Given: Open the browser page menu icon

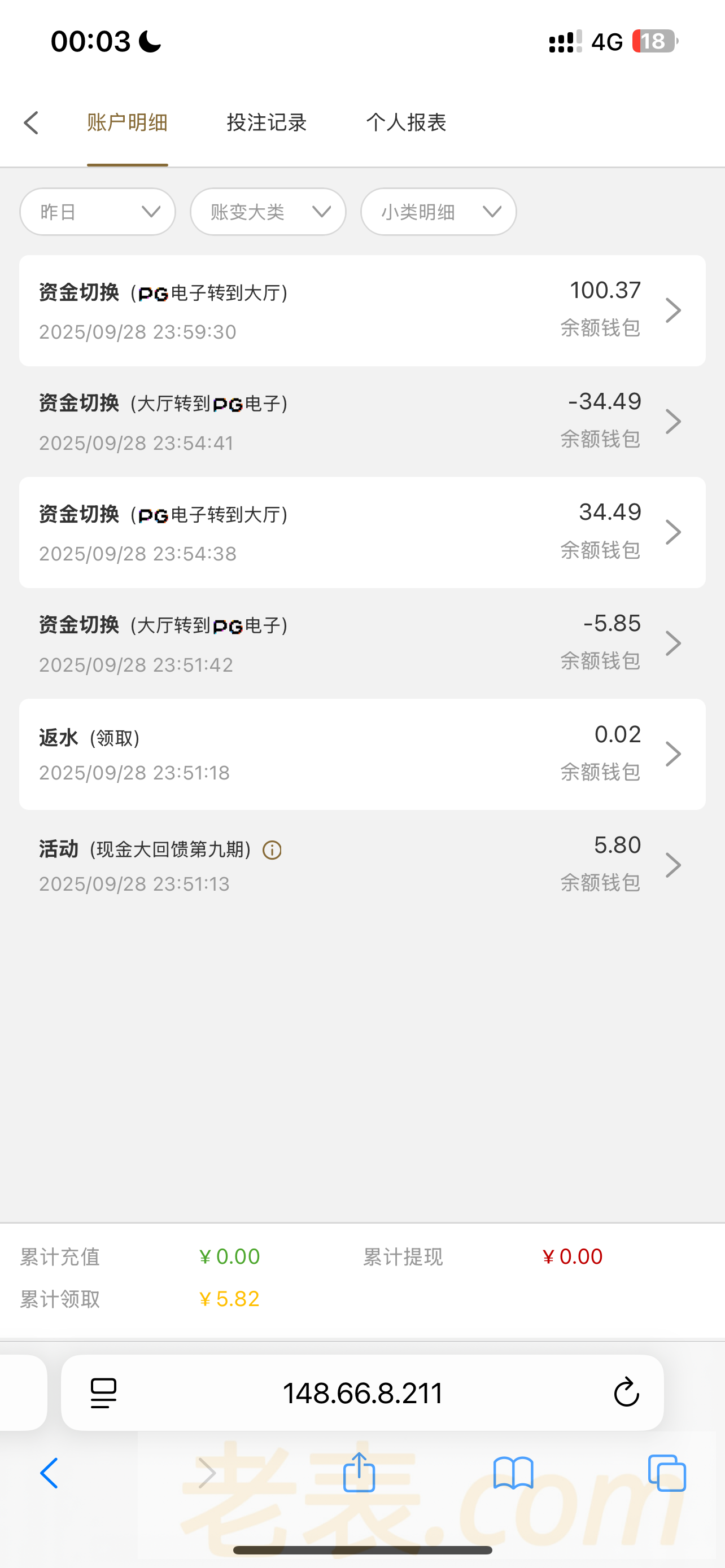Looking at the screenshot, I should click(103, 1392).
